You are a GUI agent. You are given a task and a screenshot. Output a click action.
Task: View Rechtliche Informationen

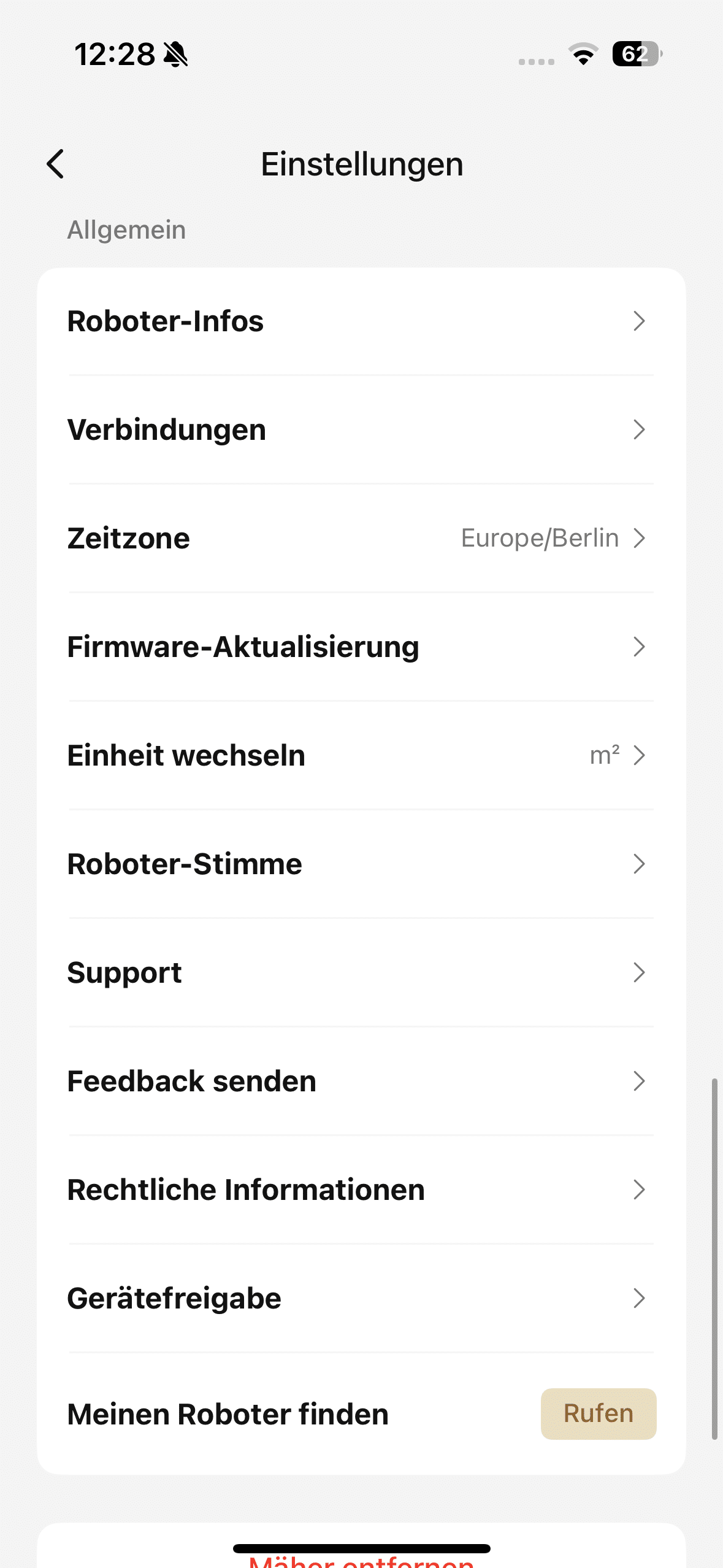(361, 1190)
